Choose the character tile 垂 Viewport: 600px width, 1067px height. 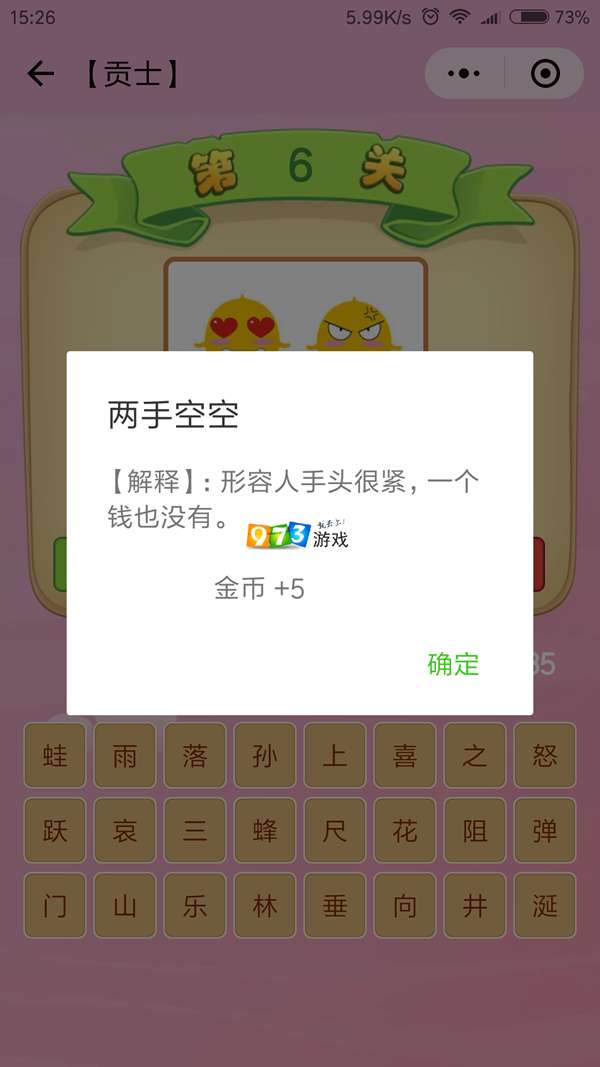[x=335, y=906]
